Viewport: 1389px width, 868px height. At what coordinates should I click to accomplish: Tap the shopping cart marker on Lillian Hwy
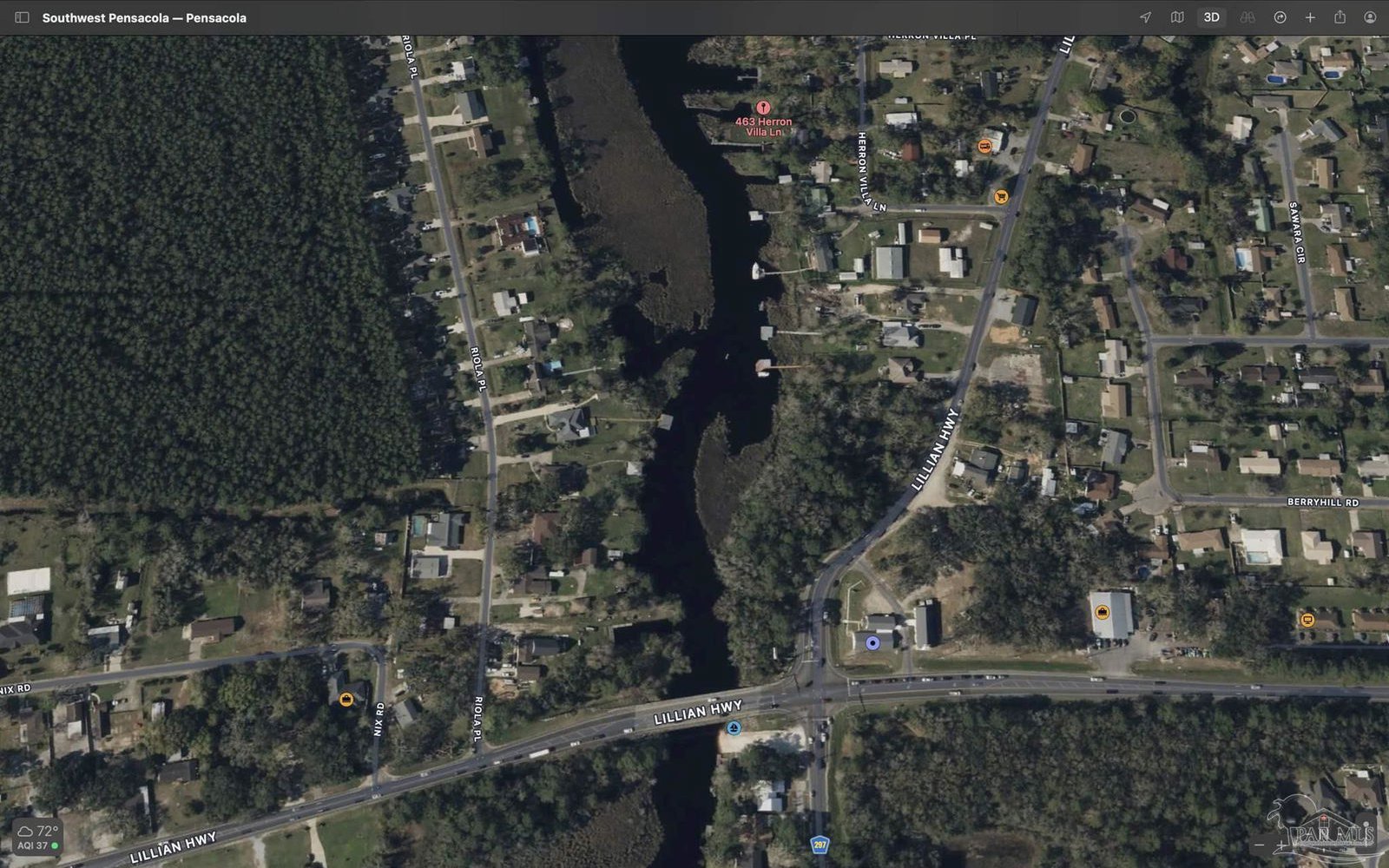[x=1000, y=197]
